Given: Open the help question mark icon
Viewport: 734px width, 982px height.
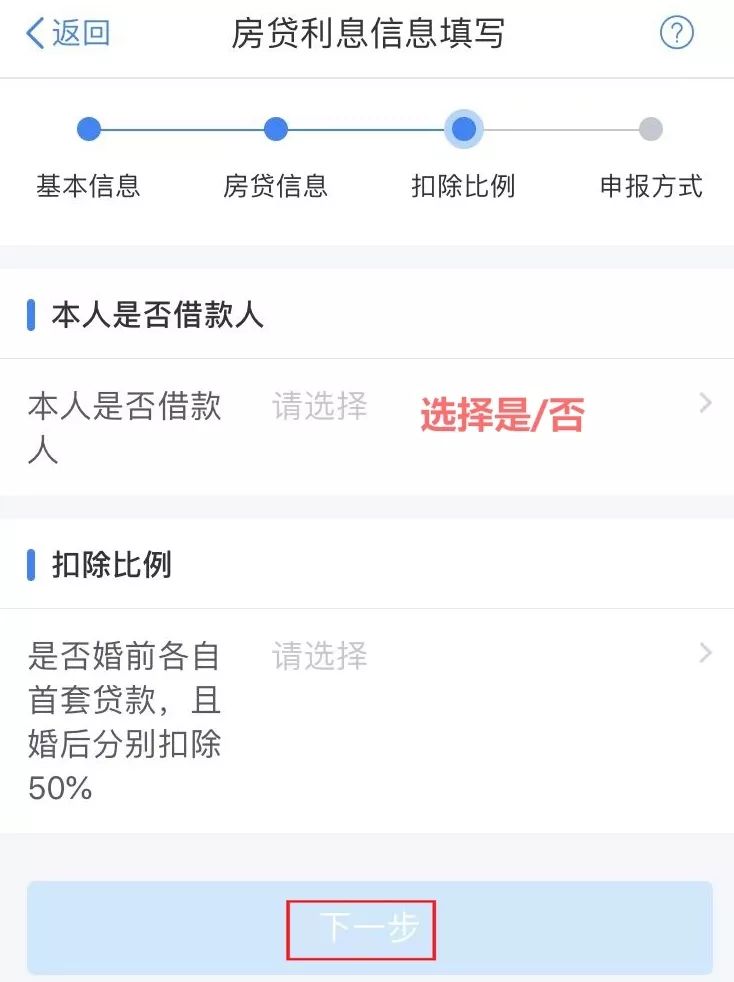Looking at the screenshot, I should (676, 33).
